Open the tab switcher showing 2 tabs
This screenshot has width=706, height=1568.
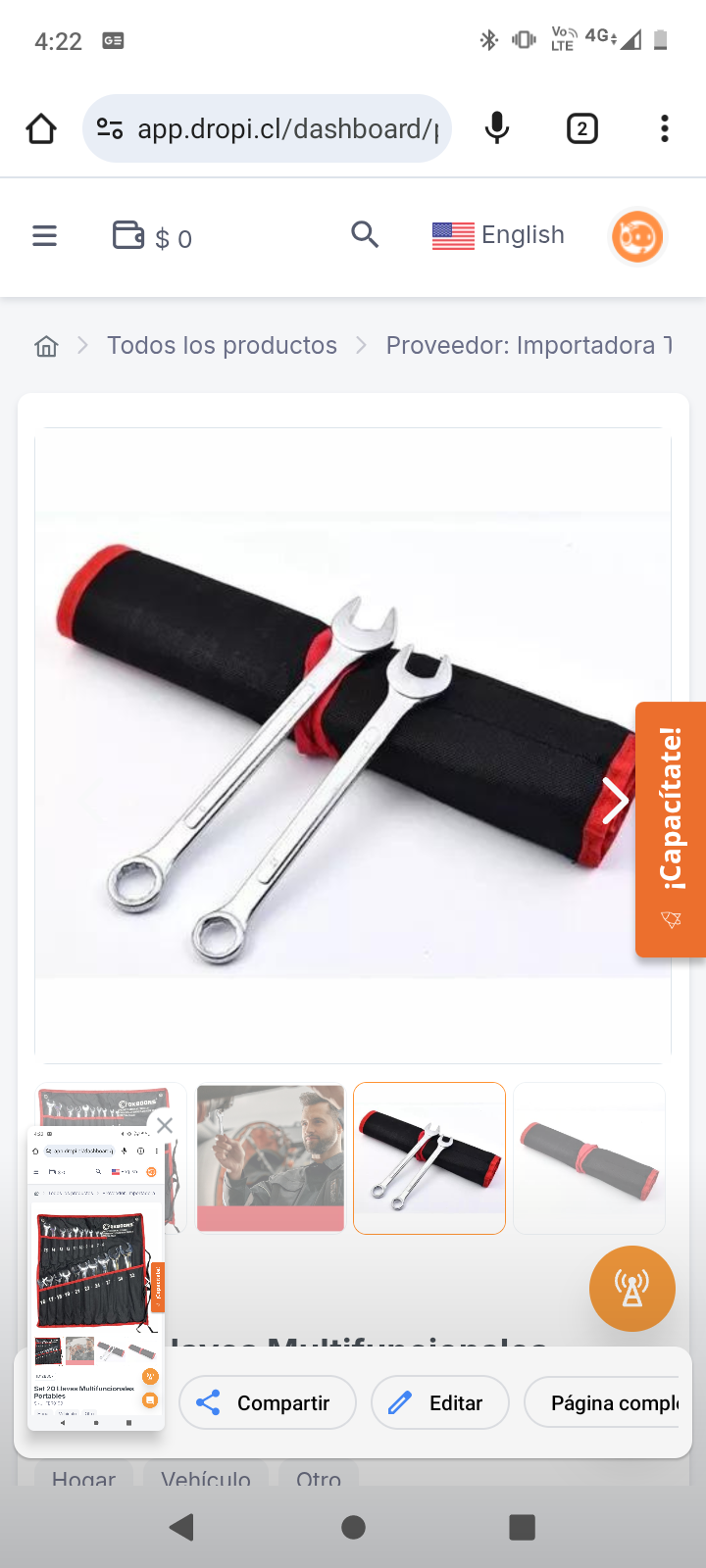point(581,128)
